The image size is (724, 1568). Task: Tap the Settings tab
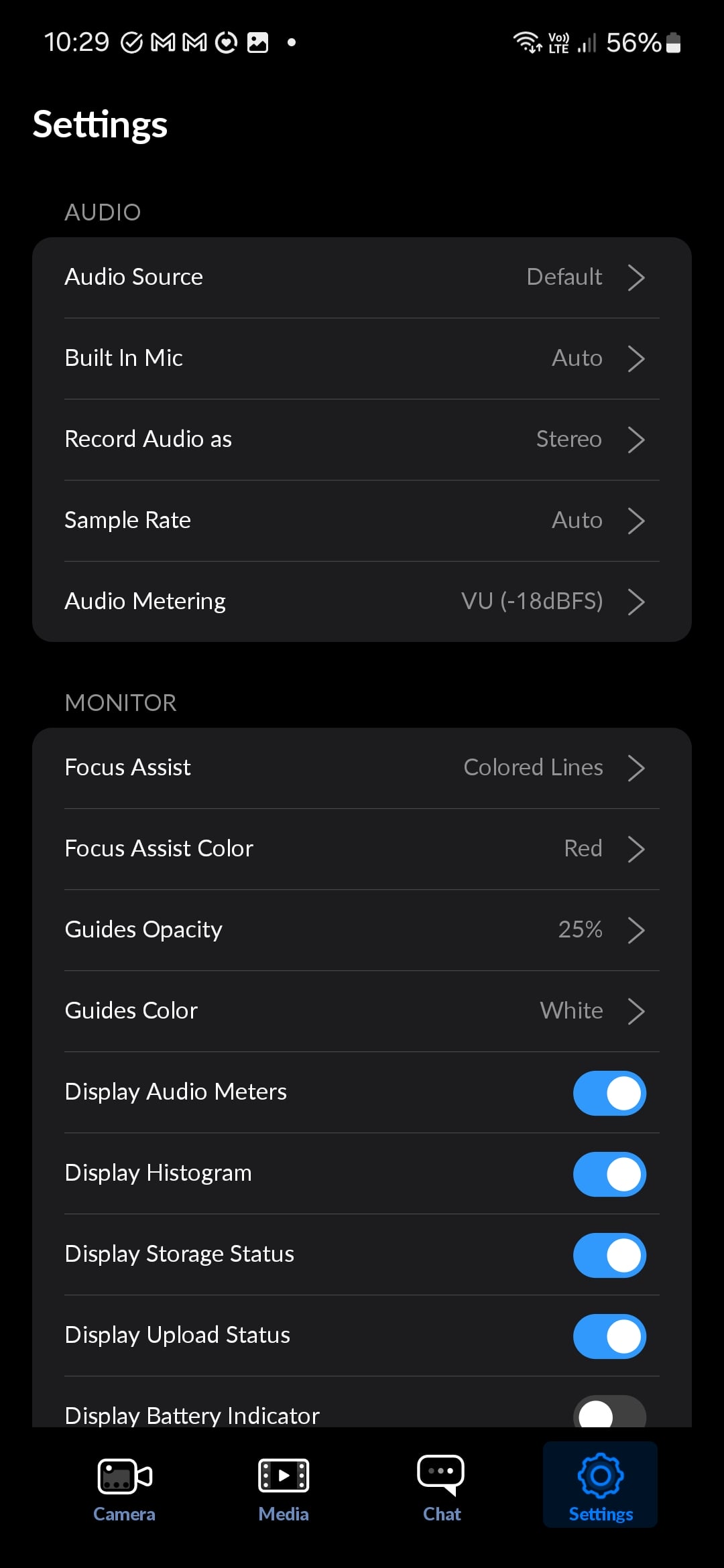pos(601,1486)
